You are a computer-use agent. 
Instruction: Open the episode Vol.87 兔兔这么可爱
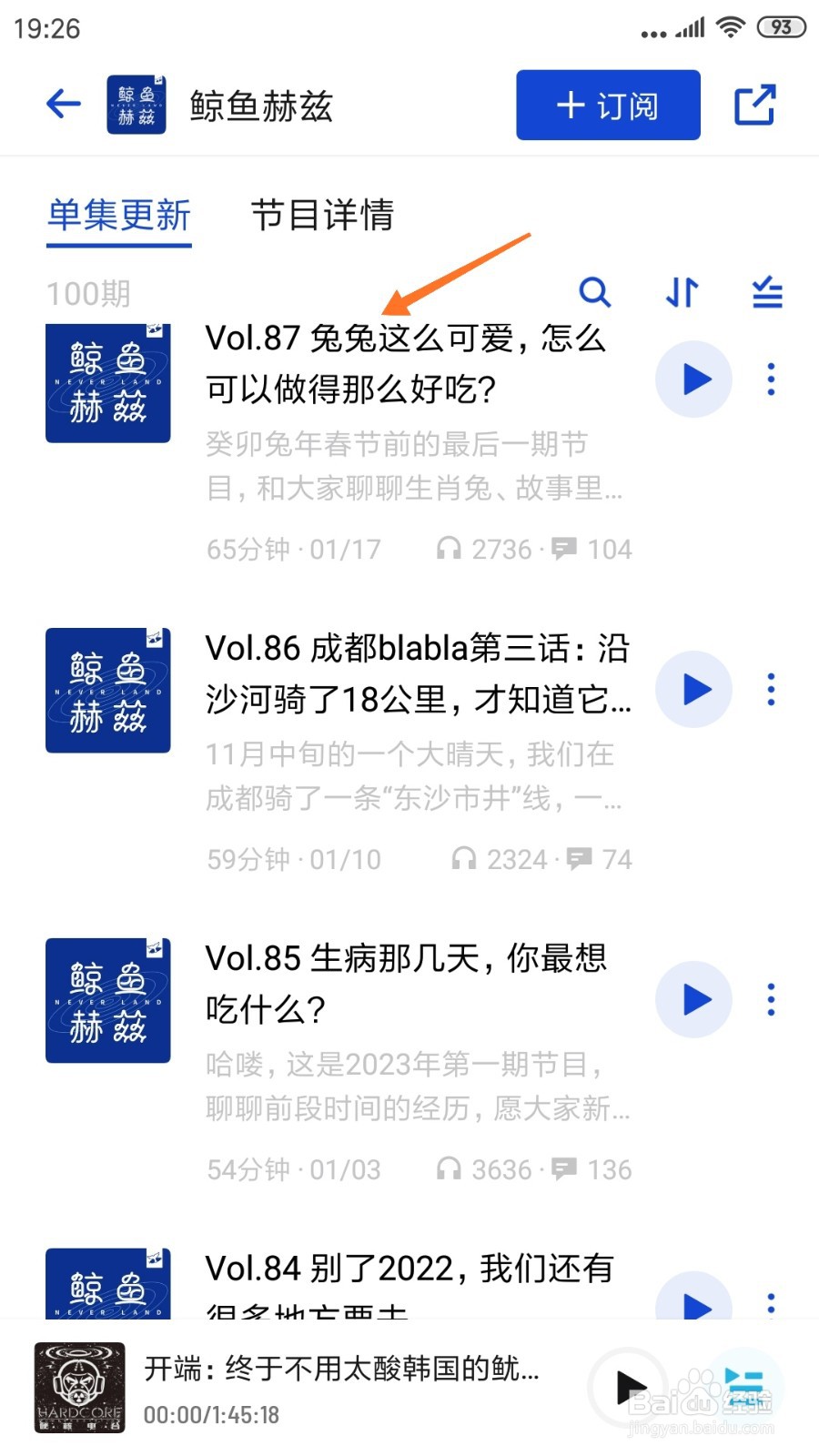(405, 363)
